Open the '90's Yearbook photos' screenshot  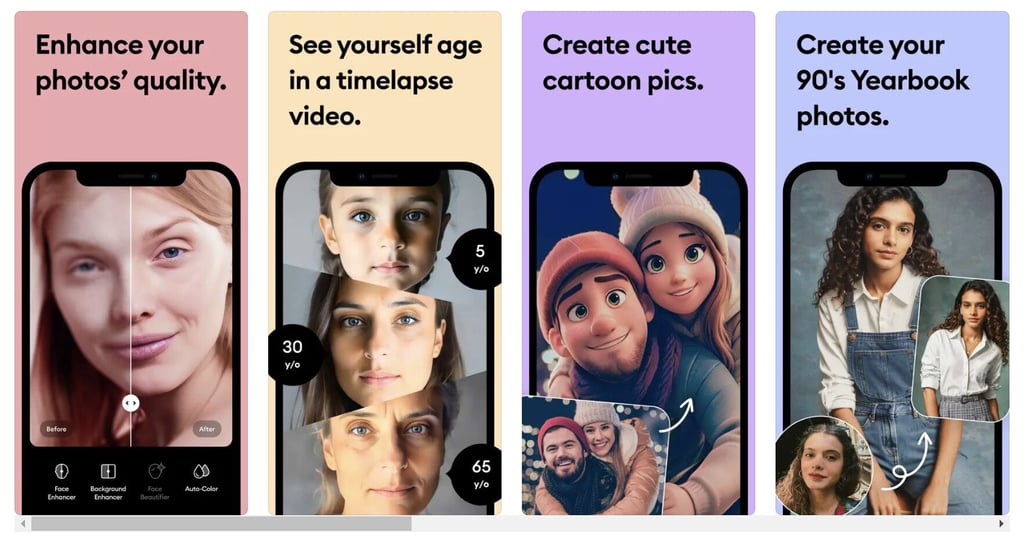[892, 263]
